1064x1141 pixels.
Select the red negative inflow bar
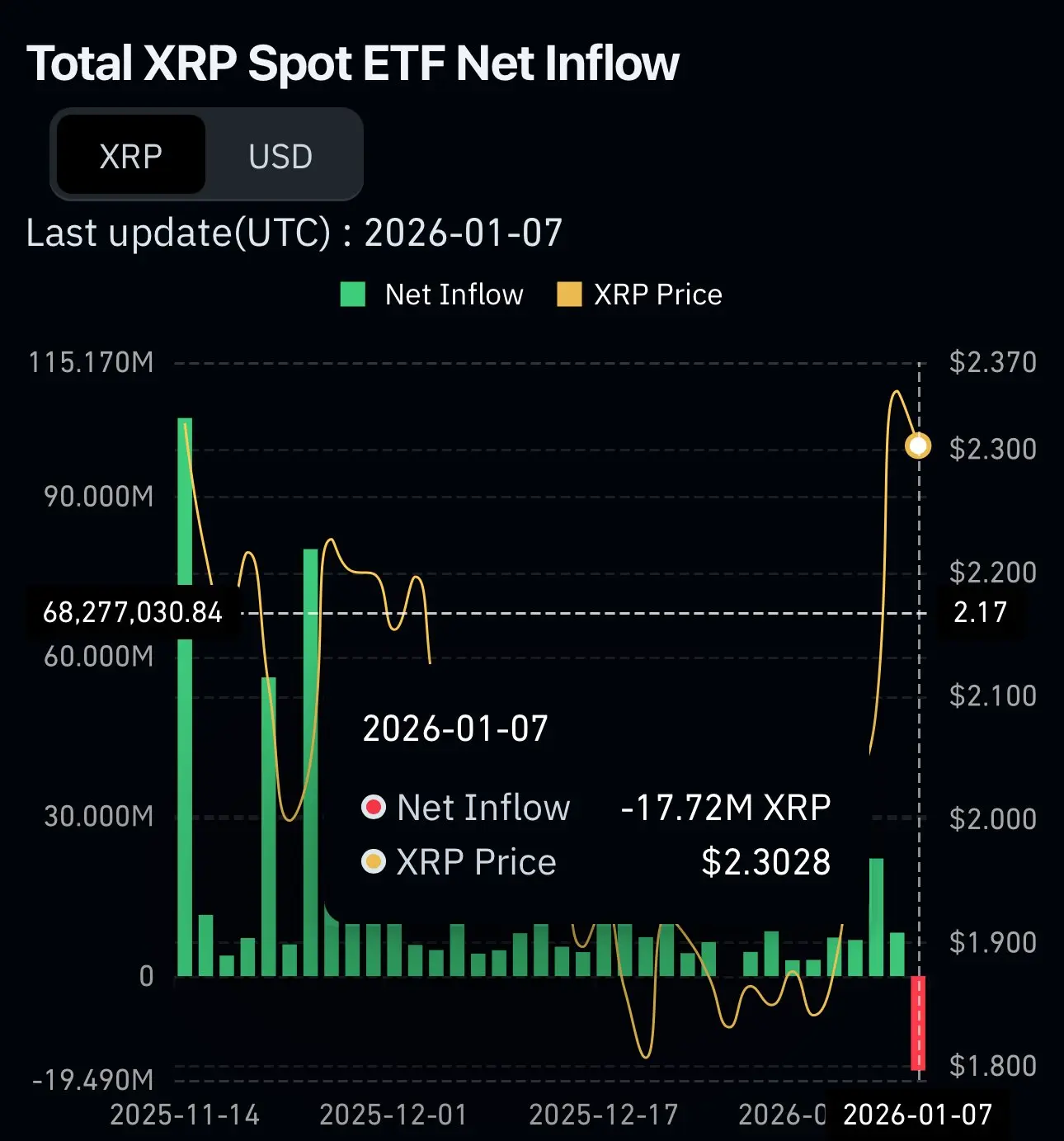(919, 1023)
